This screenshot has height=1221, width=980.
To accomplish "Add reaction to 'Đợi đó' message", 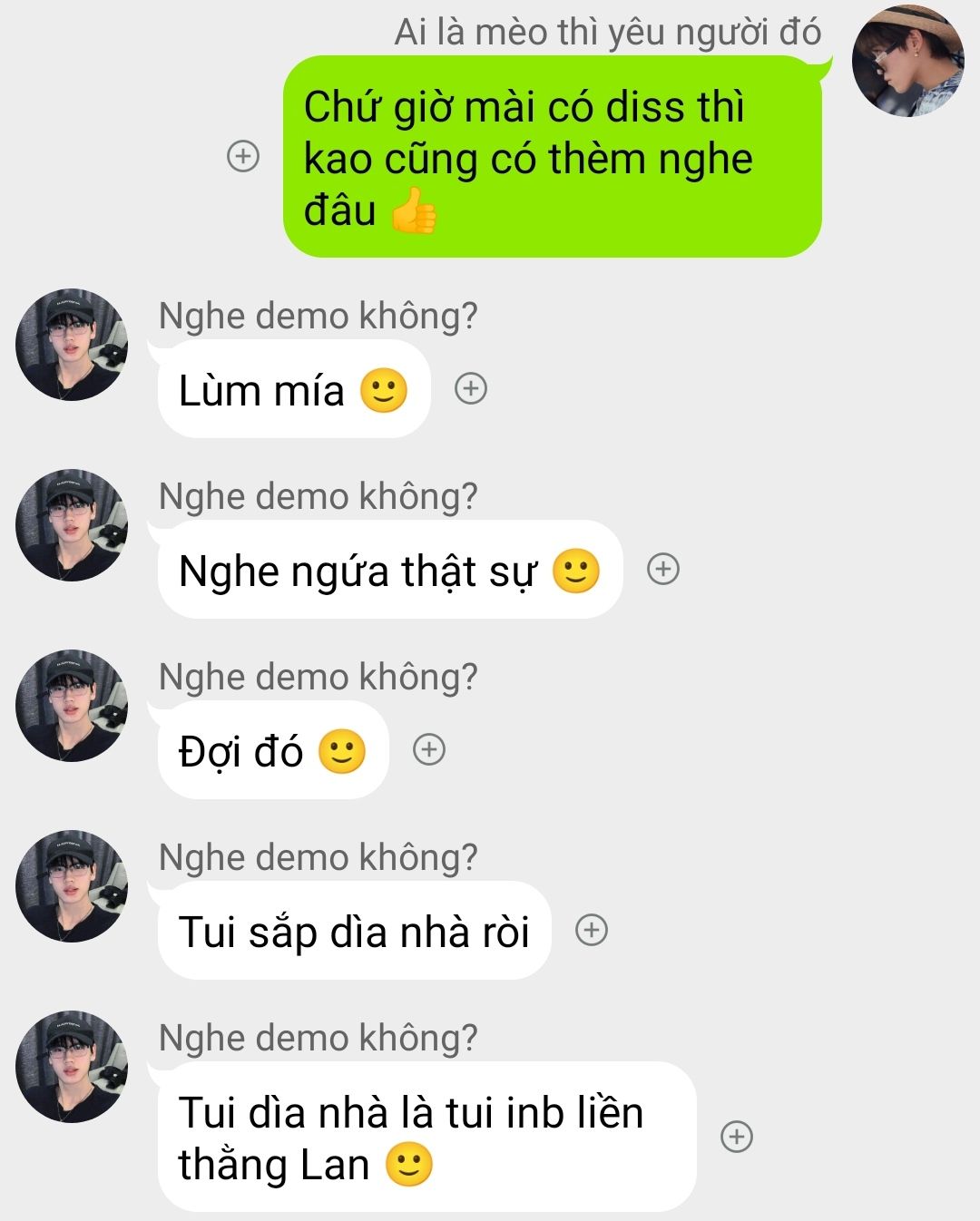I will (429, 749).
